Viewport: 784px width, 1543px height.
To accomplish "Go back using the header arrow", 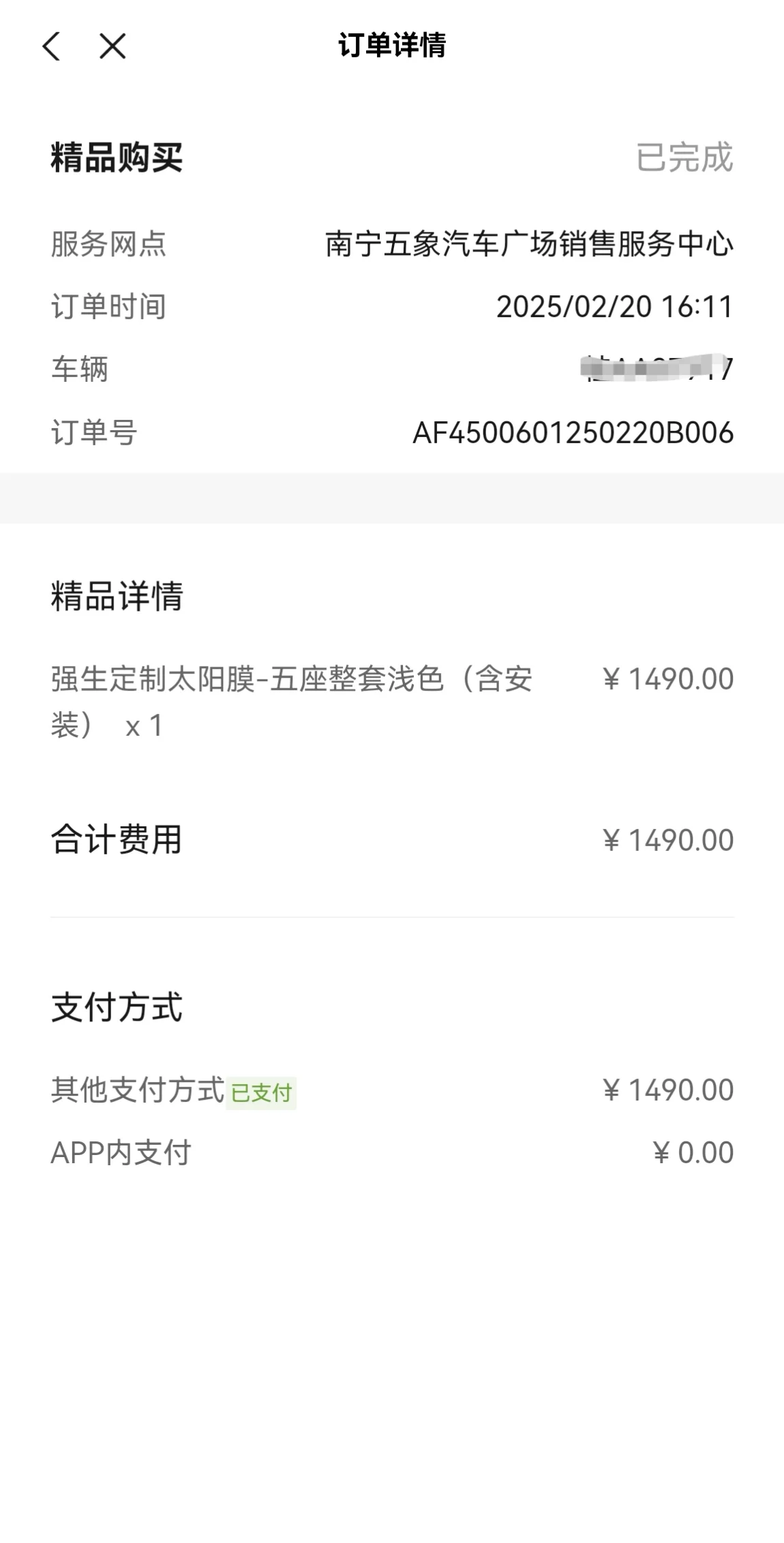I will click(51, 46).
